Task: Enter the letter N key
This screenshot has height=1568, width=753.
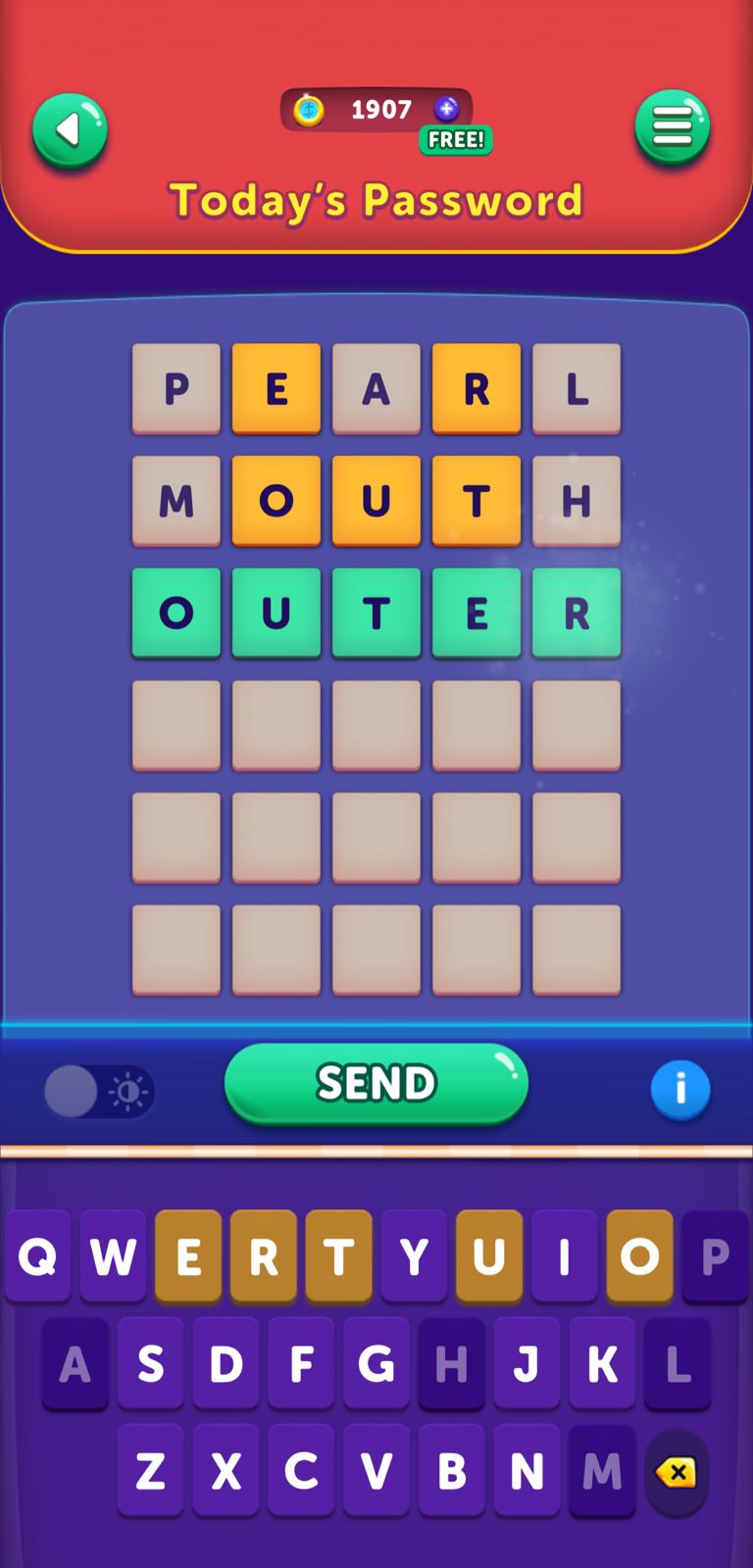Action: click(527, 1470)
